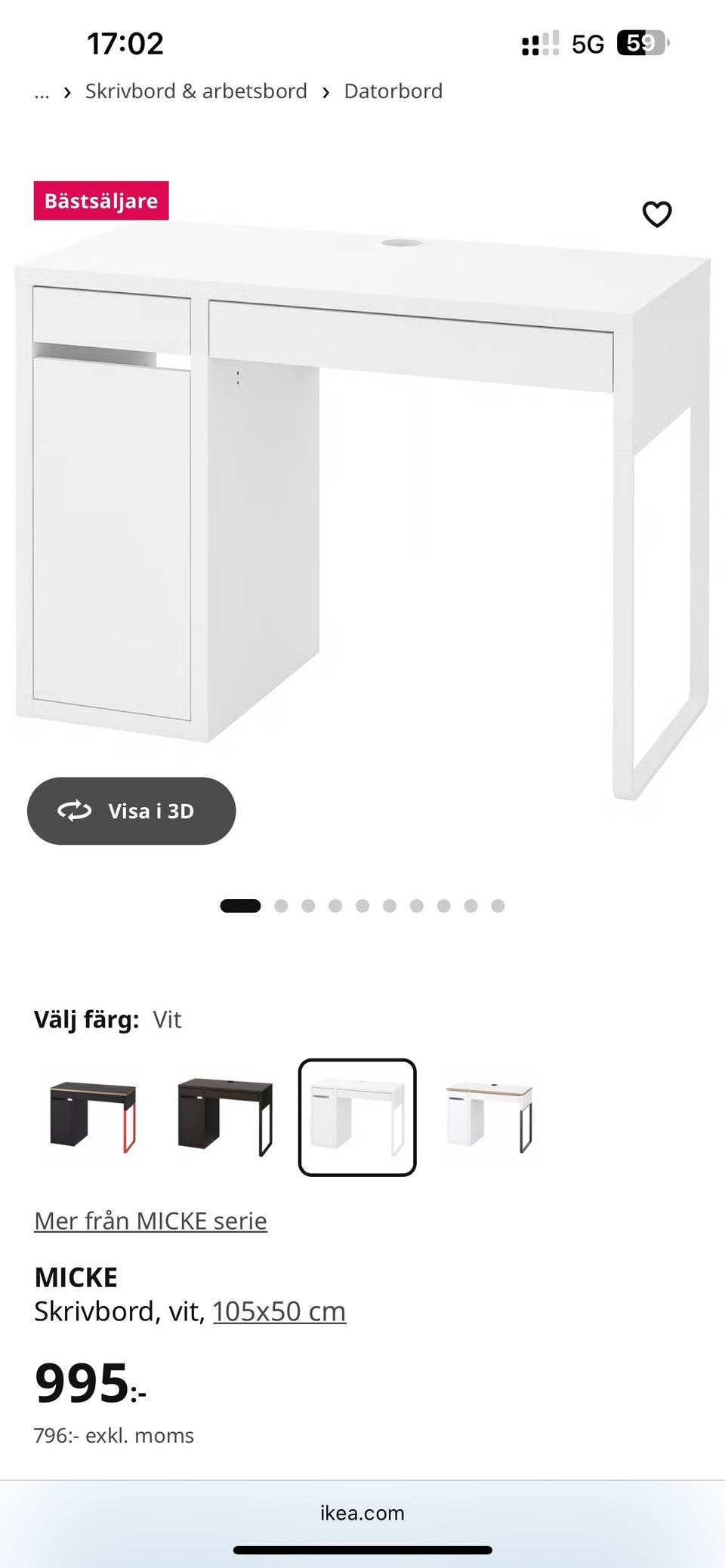Add the MICKE desk to favorites with the heart

pos(656,214)
